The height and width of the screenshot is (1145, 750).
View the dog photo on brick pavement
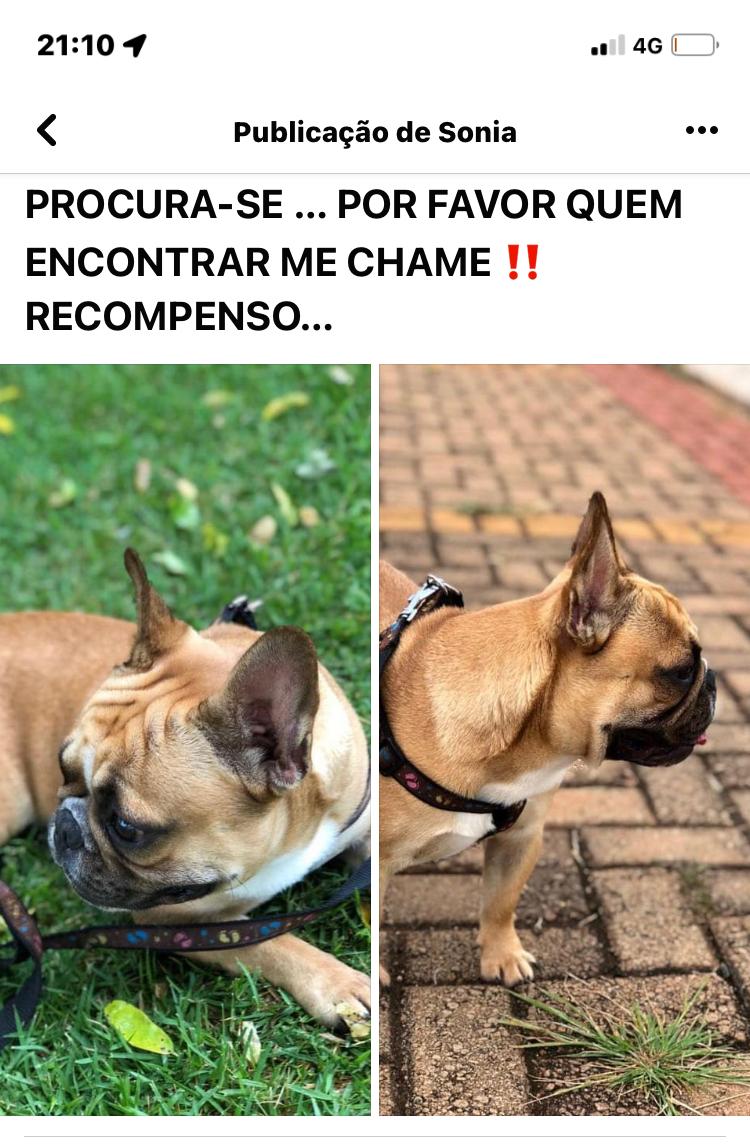coord(565,740)
